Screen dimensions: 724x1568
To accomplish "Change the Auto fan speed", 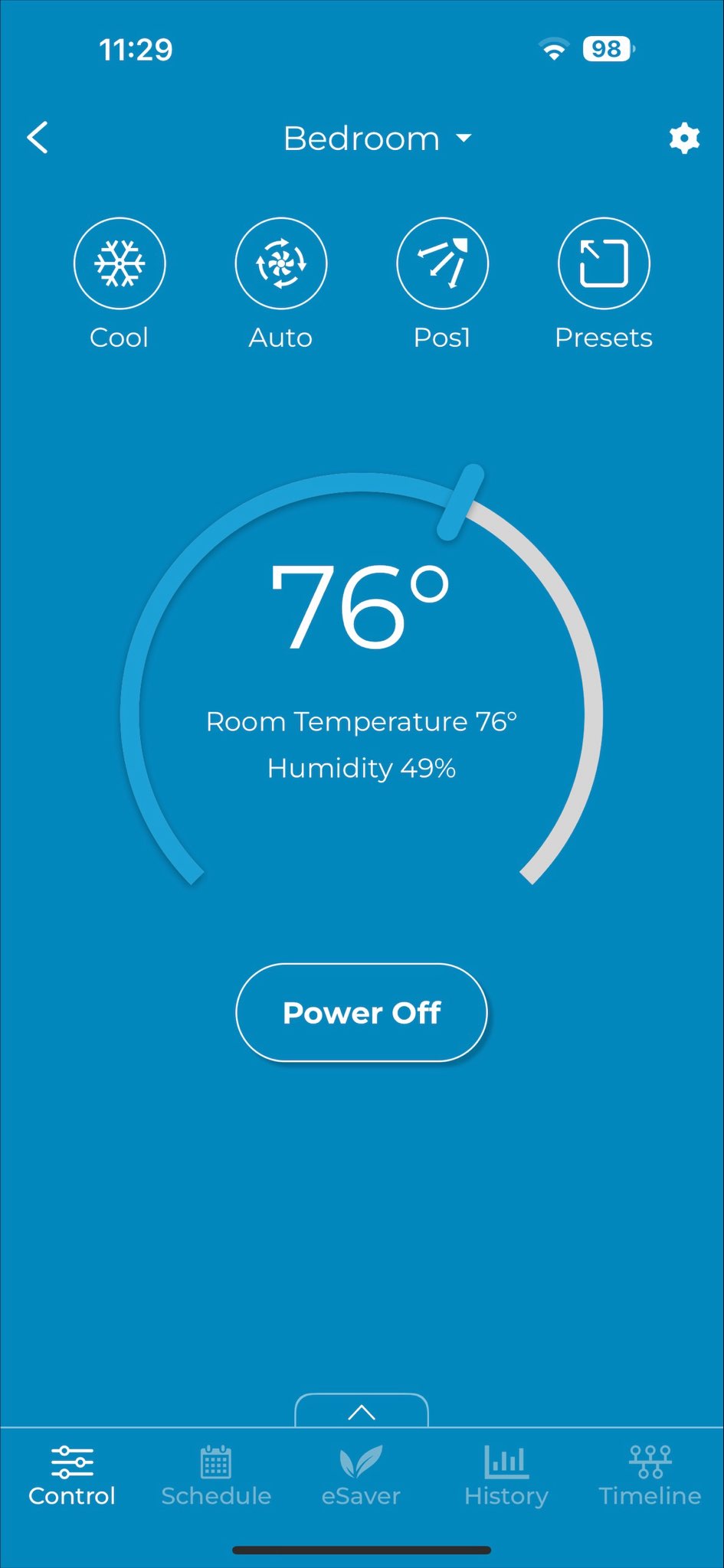I will tap(281, 263).
